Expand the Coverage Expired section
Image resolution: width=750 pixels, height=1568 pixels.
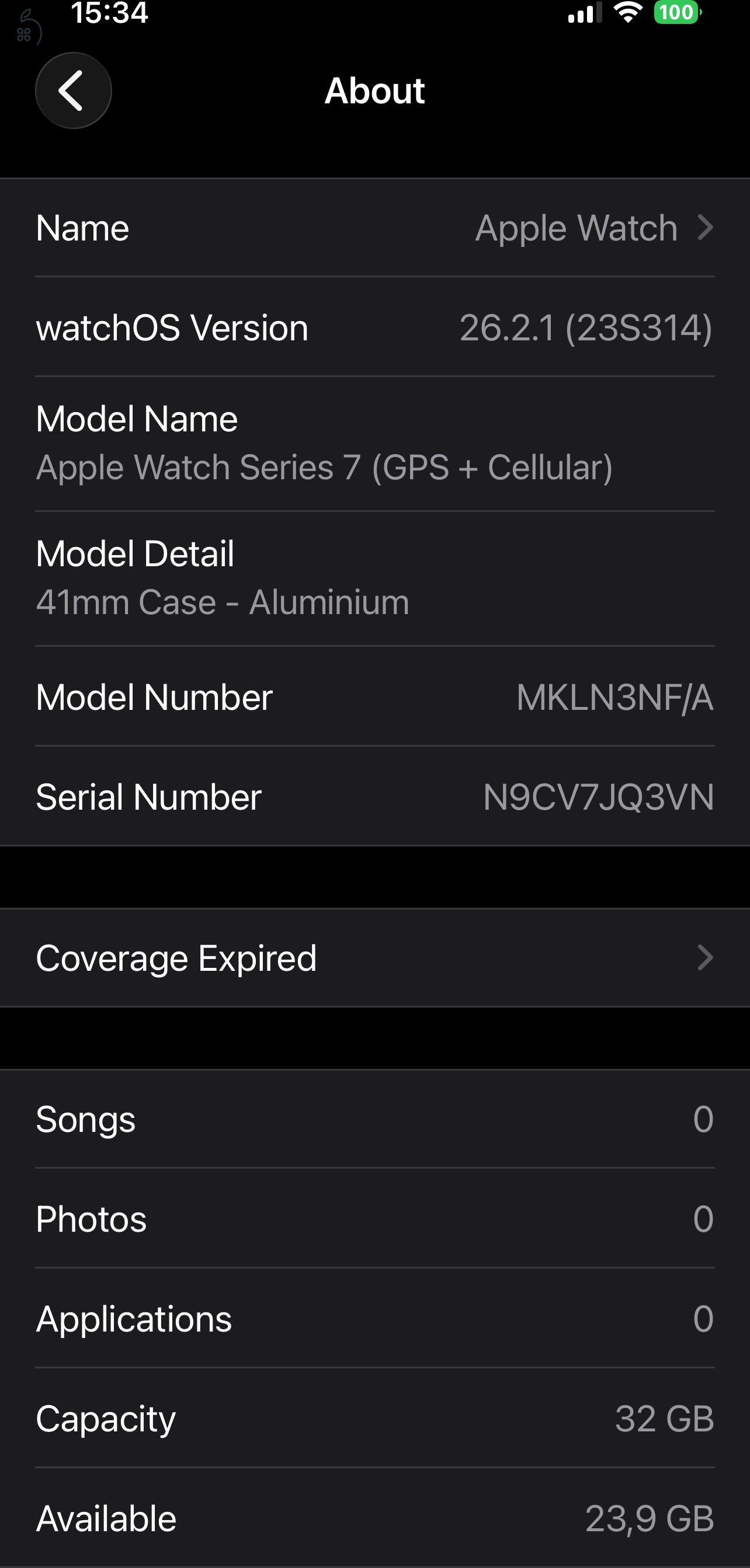[x=374, y=957]
